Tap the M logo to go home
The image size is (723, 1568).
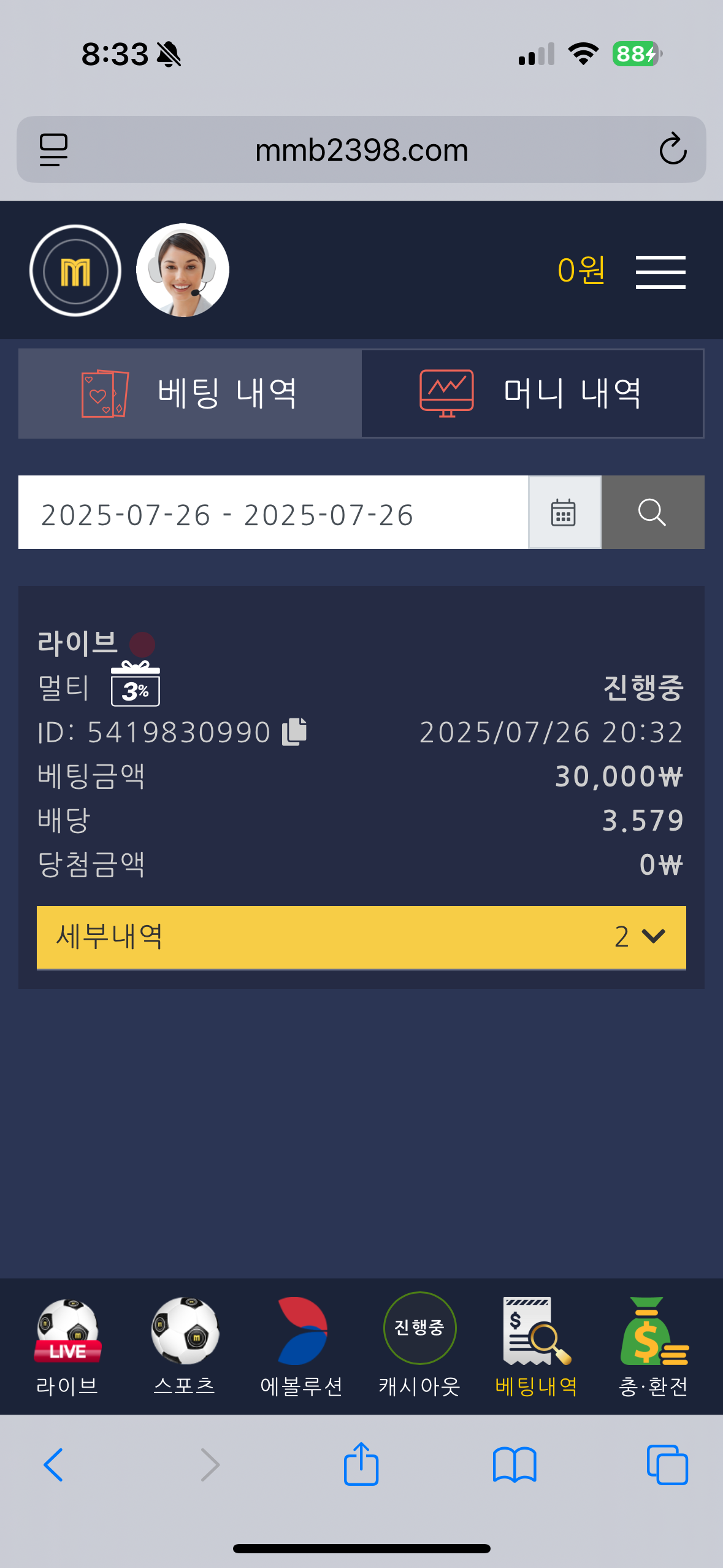pyautogui.click(x=75, y=271)
